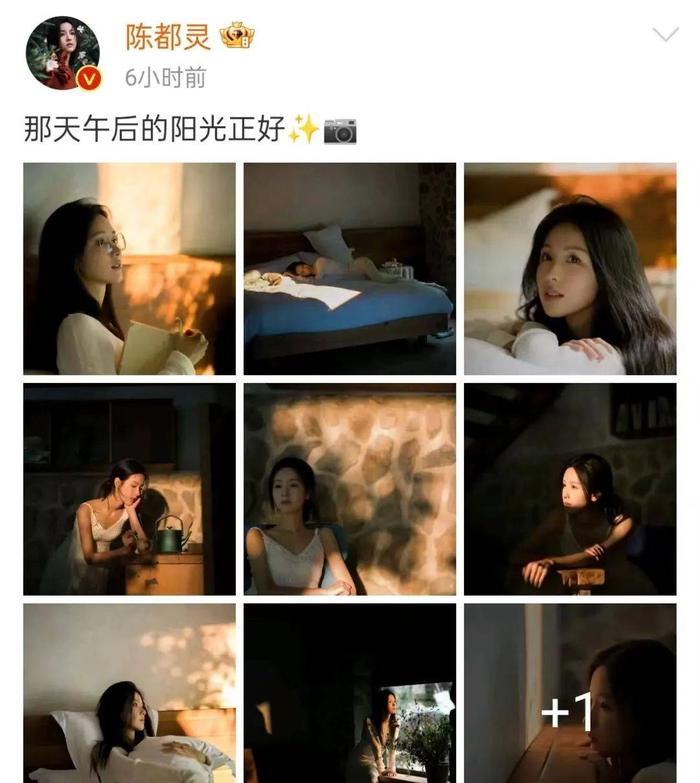
Task: View photo of woman resting in white bedding
Action: pyautogui.click(x=130, y=693)
